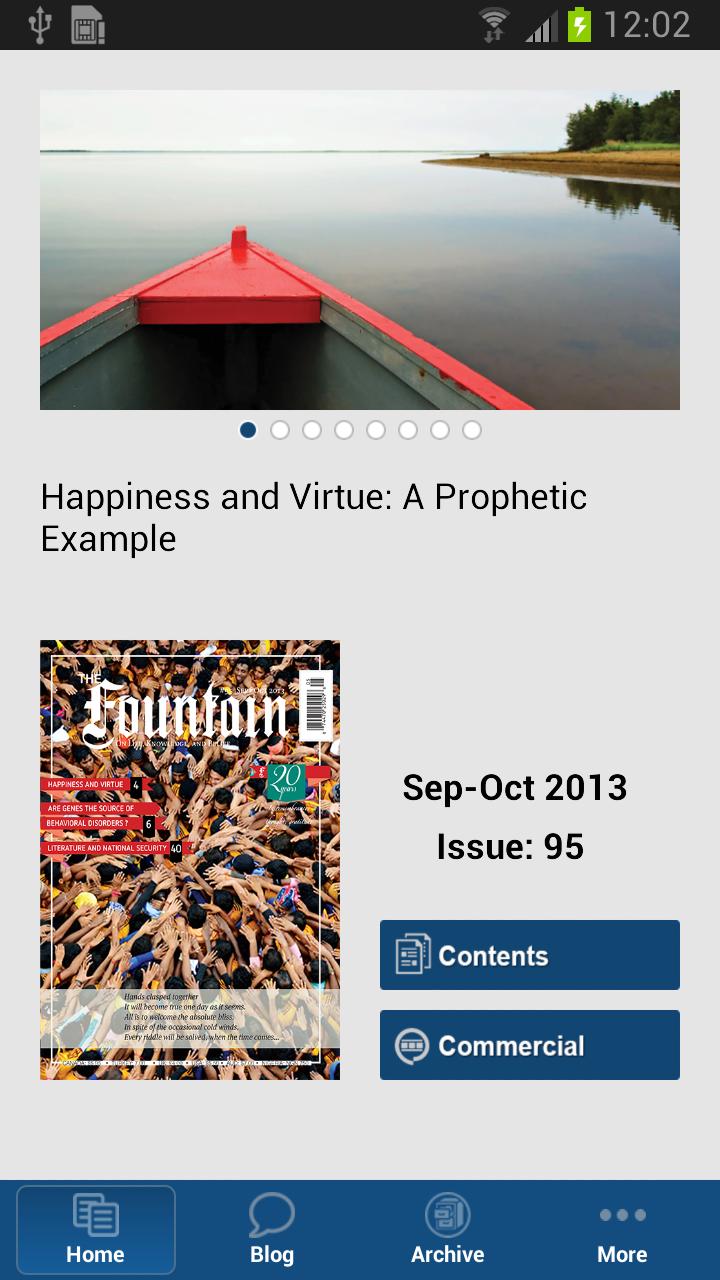Image resolution: width=720 pixels, height=1280 pixels.
Task: Open the issue Contents
Action: pyautogui.click(x=530, y=955)
